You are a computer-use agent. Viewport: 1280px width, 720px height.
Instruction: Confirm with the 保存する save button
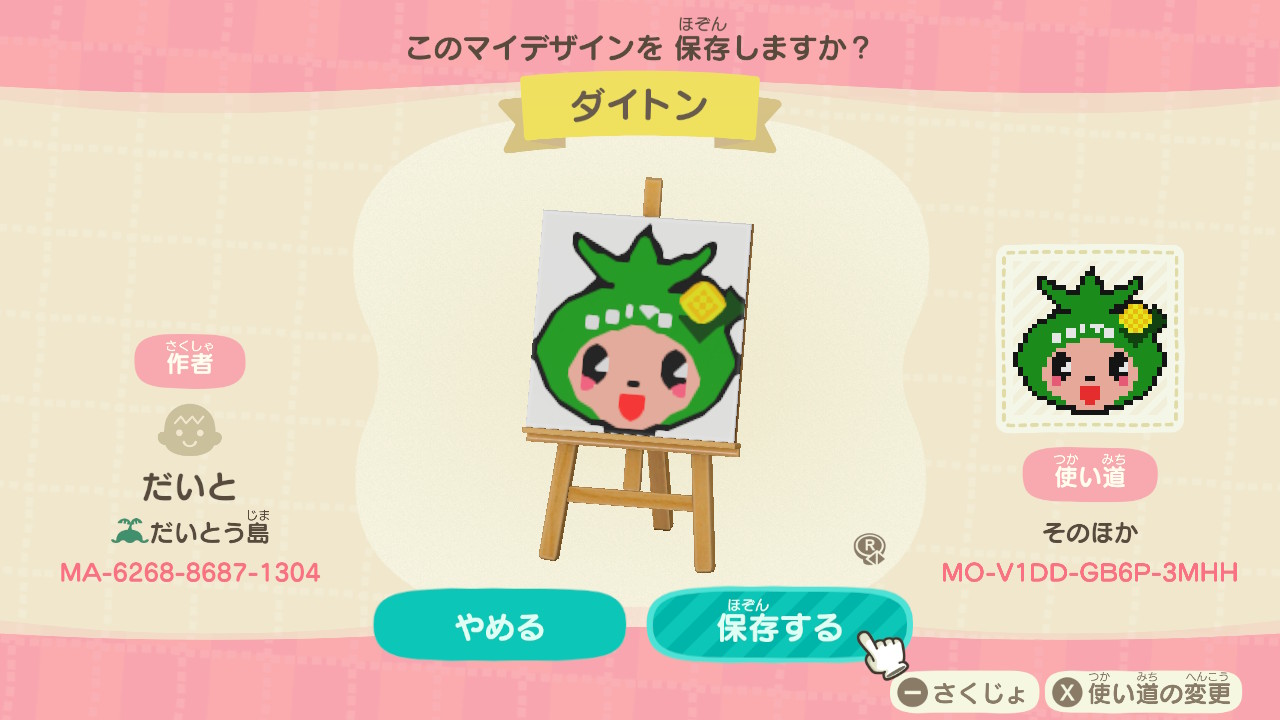coord(778,626)
